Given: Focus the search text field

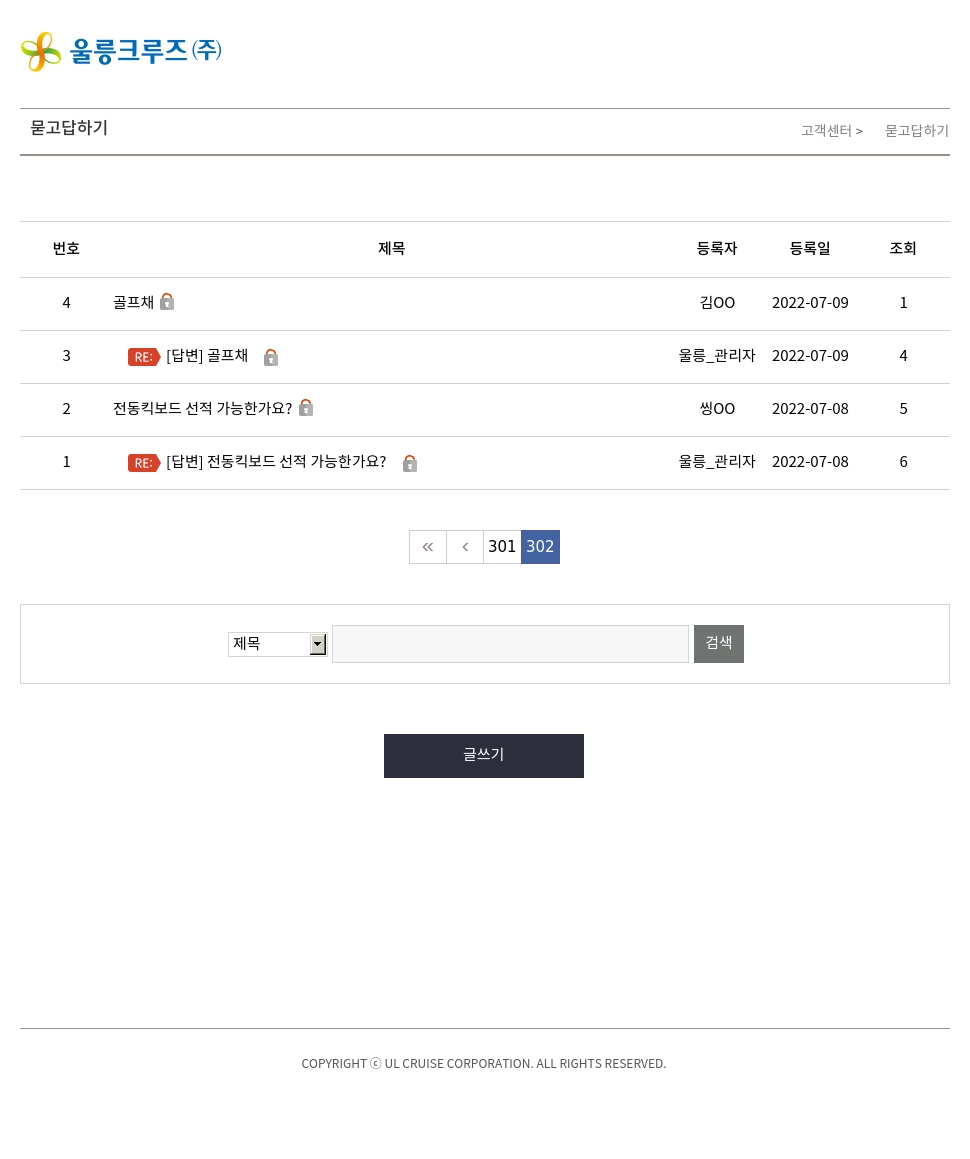Looking at the screenshot, I should point(510,644).
